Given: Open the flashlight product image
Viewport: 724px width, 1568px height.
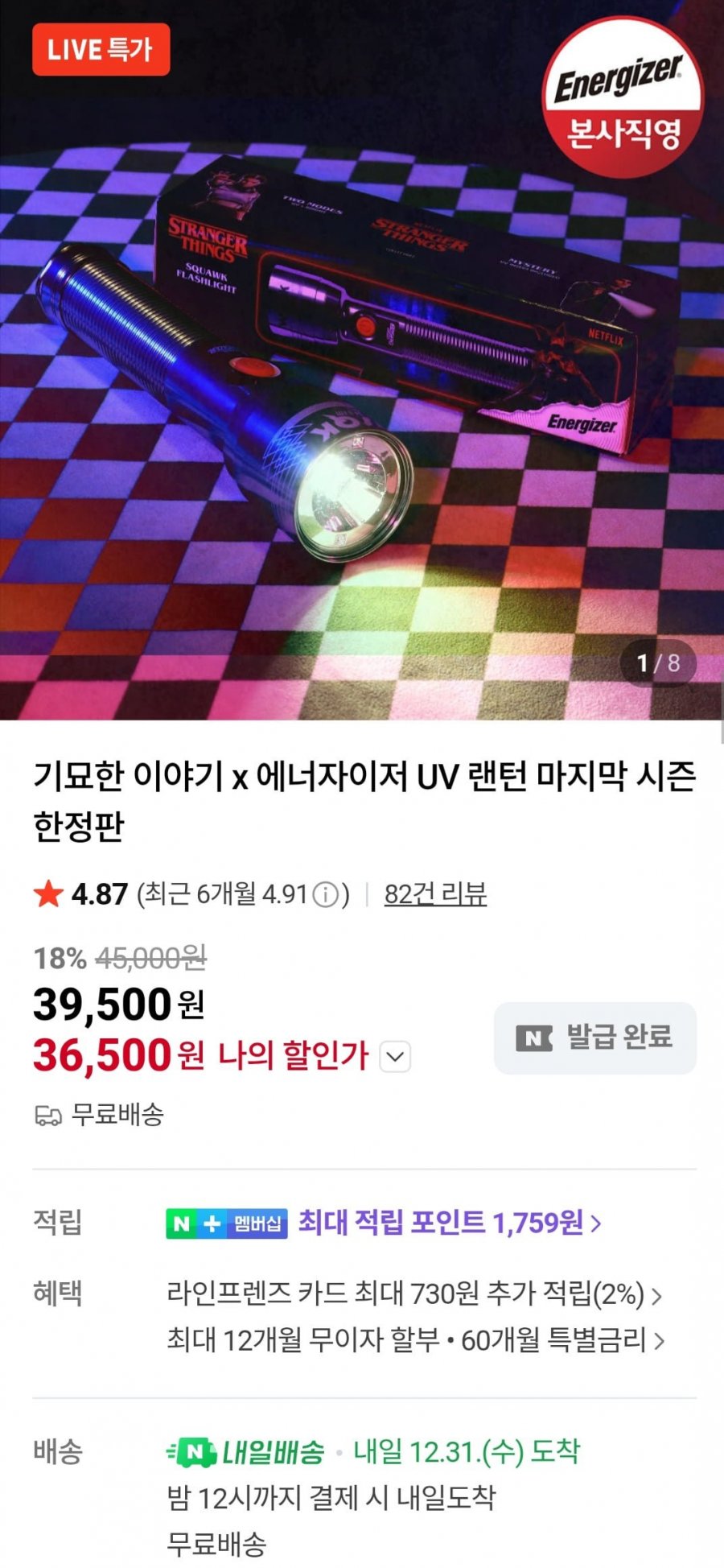Looking at the screenshot, I should point(362,360).
